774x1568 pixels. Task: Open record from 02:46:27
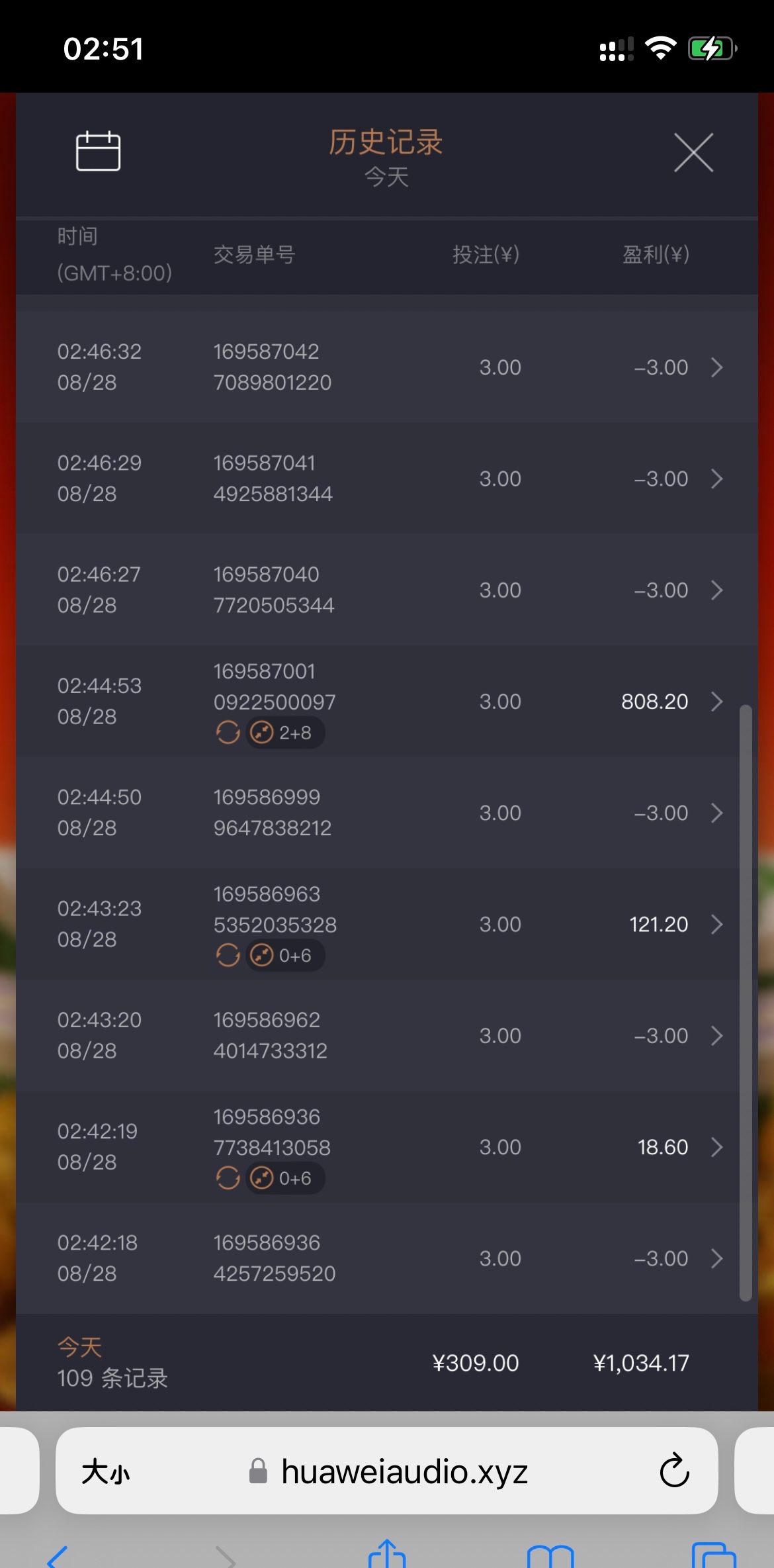click(x=716, y=590)
